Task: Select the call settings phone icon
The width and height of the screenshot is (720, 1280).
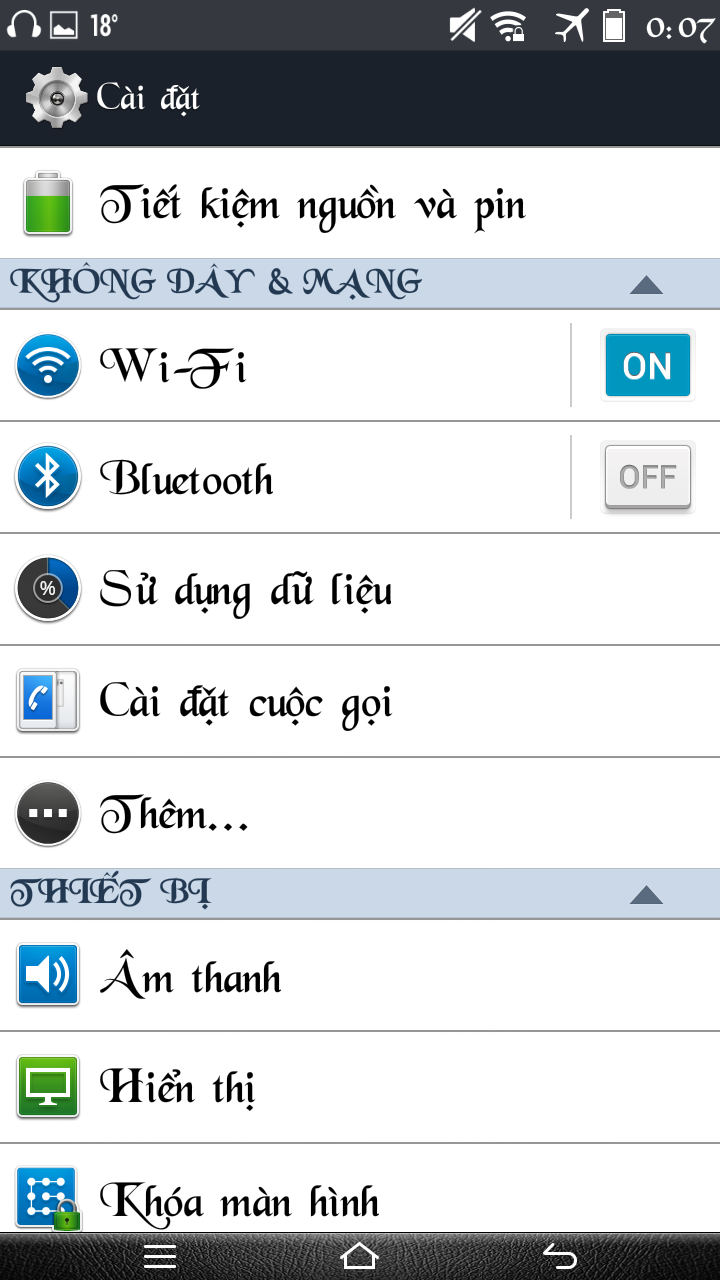Action: point(47,702)
